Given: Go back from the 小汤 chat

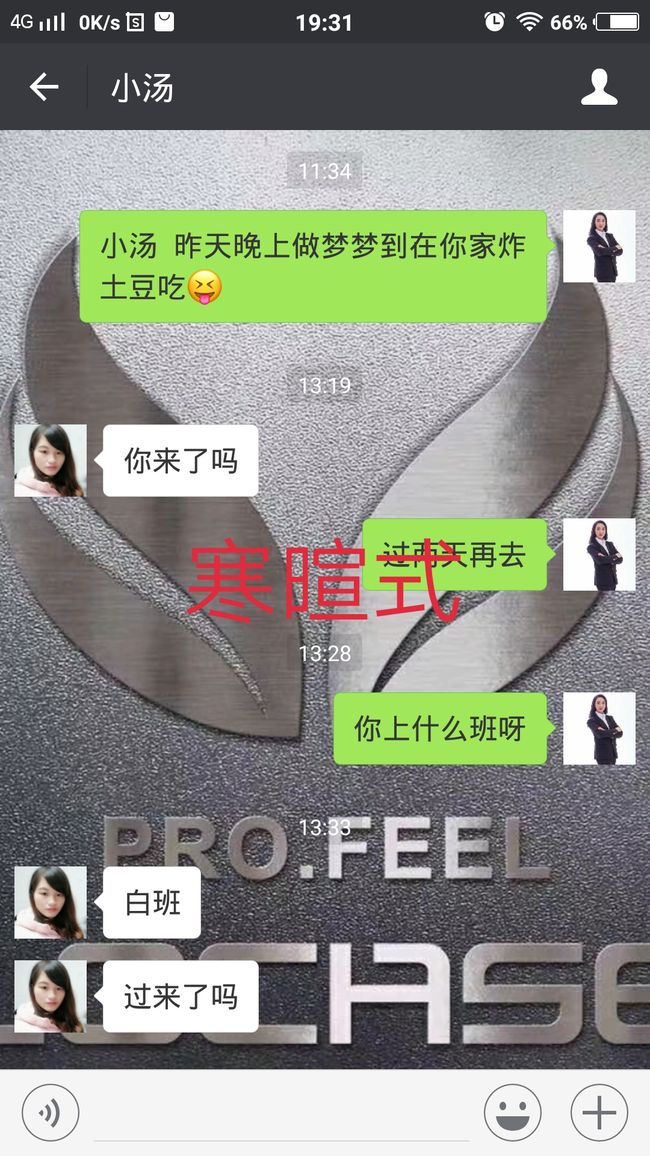Looking at the screenshot, I should [43, 87].
